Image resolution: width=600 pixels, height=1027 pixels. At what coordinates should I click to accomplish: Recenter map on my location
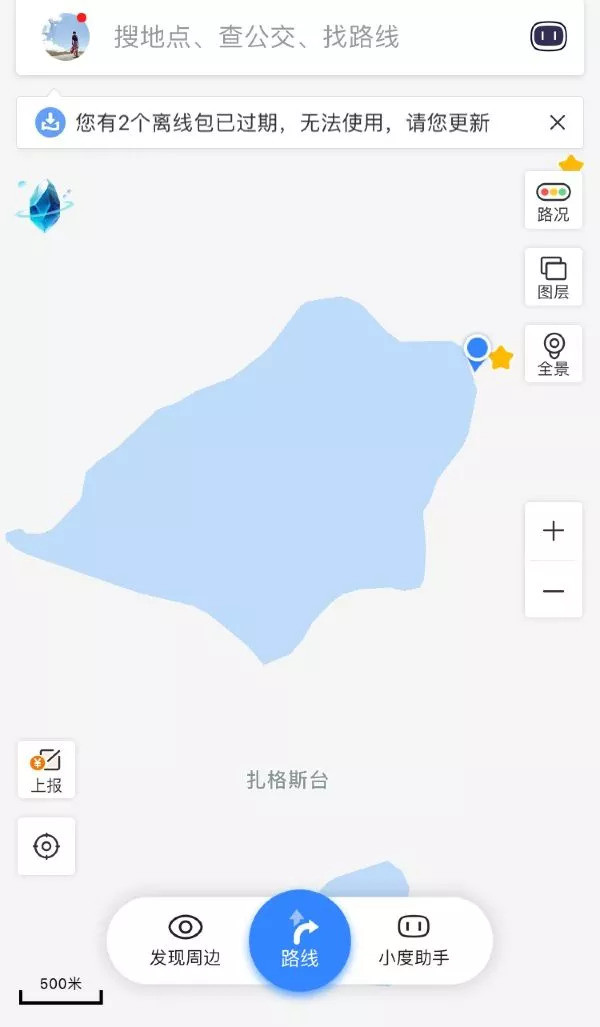point(46,846)
